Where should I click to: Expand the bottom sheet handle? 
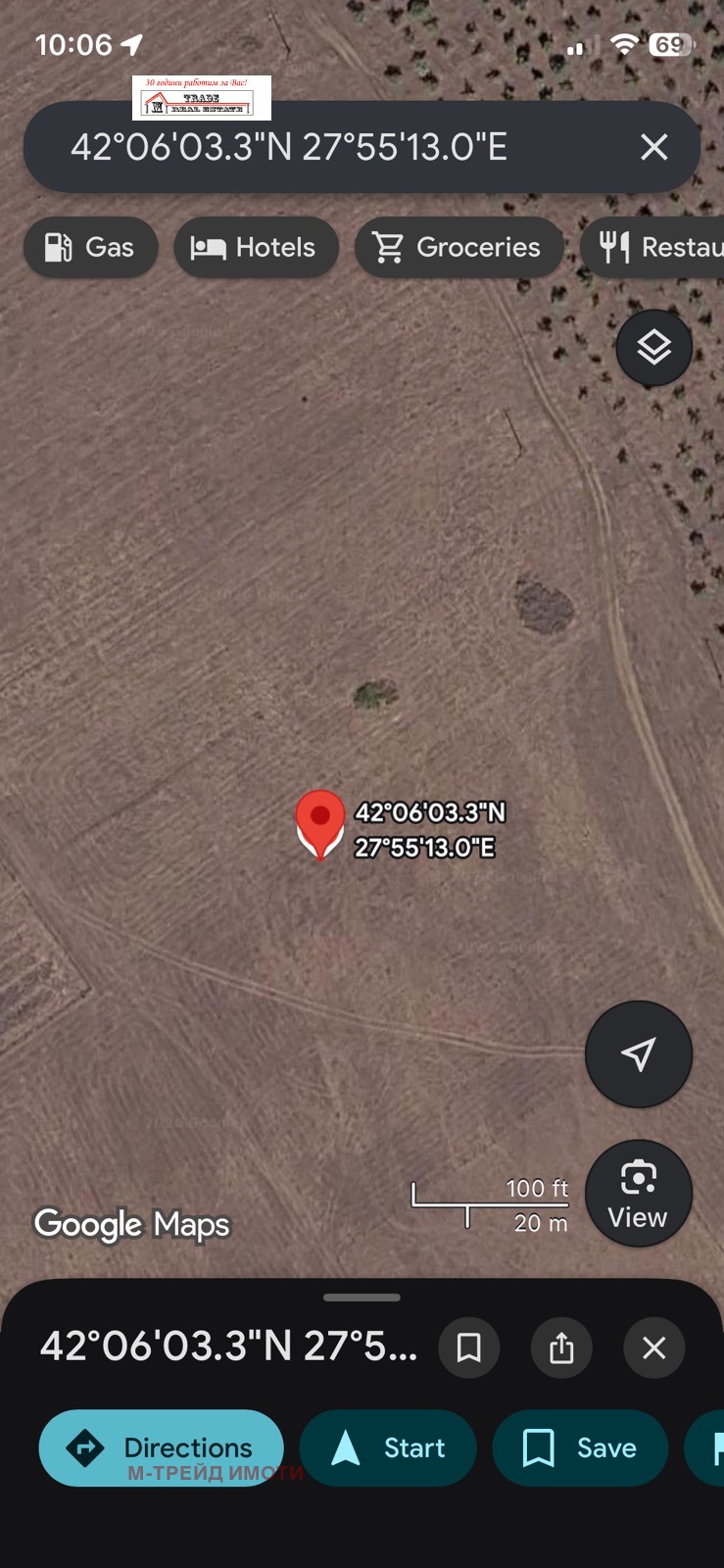coord(362,1298)
